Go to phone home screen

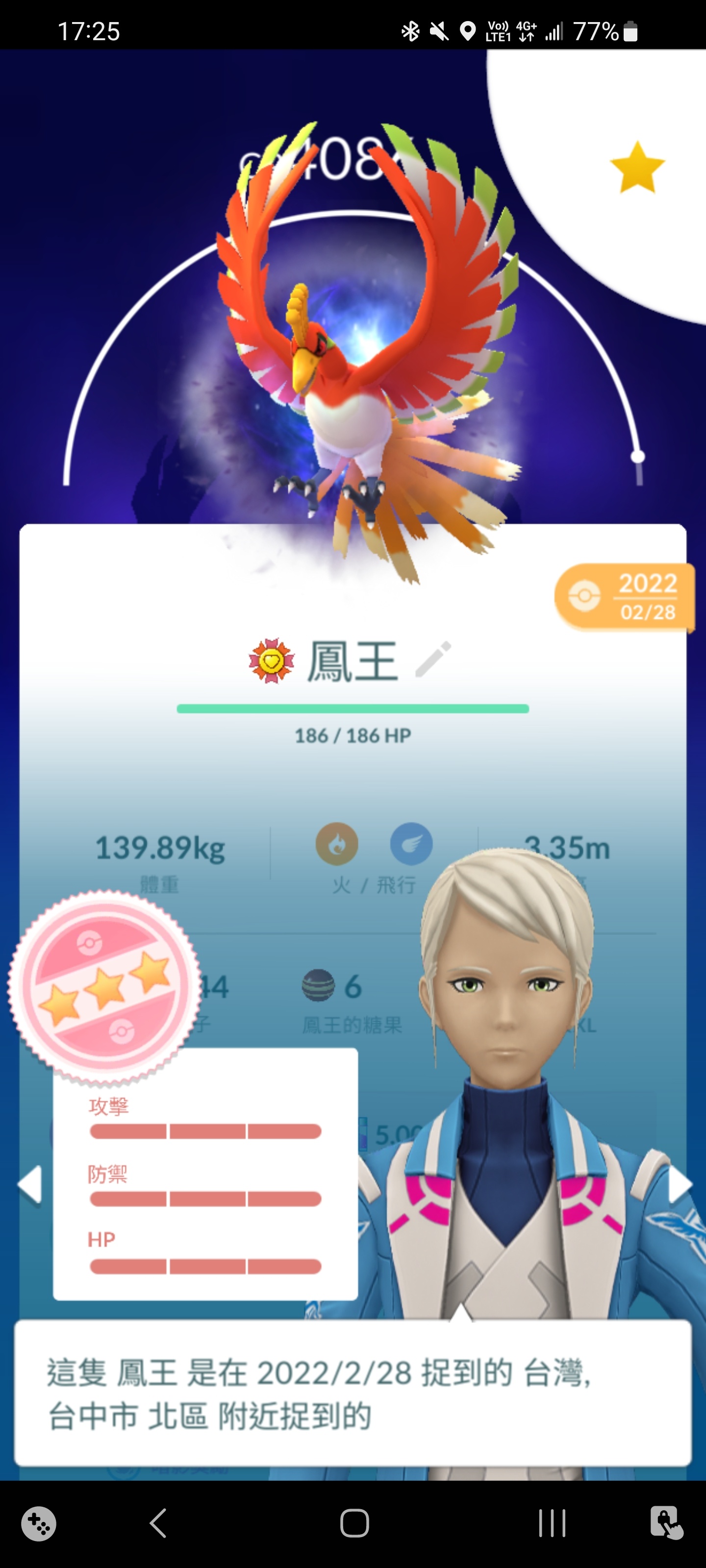tap(354, 1523)
